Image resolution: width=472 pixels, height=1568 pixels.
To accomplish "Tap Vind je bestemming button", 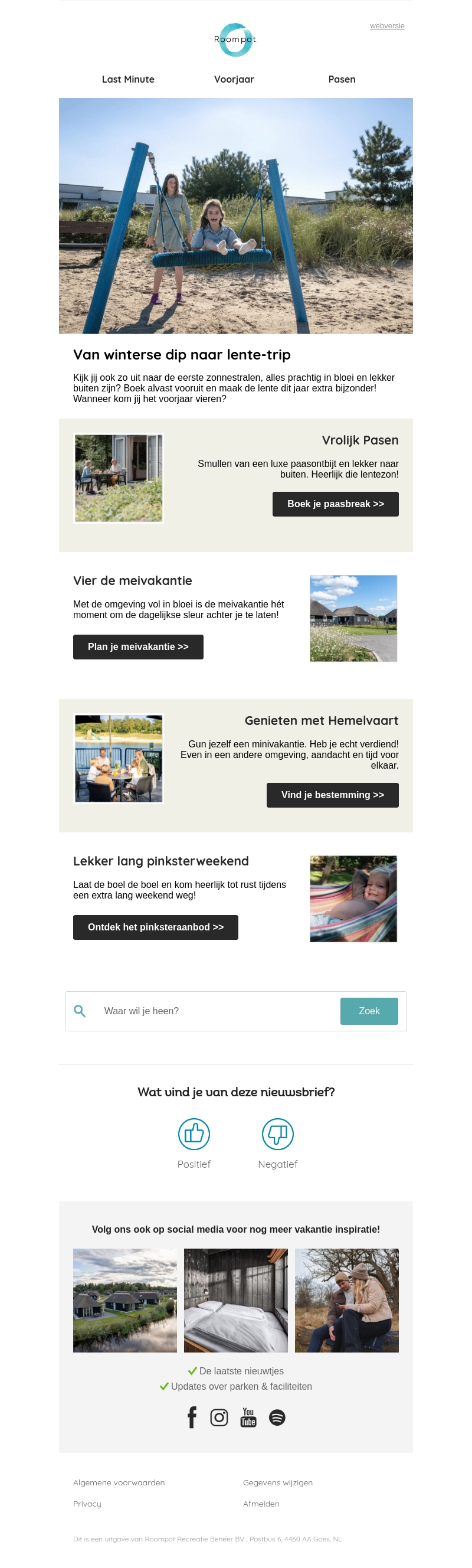I will point(332,795).
